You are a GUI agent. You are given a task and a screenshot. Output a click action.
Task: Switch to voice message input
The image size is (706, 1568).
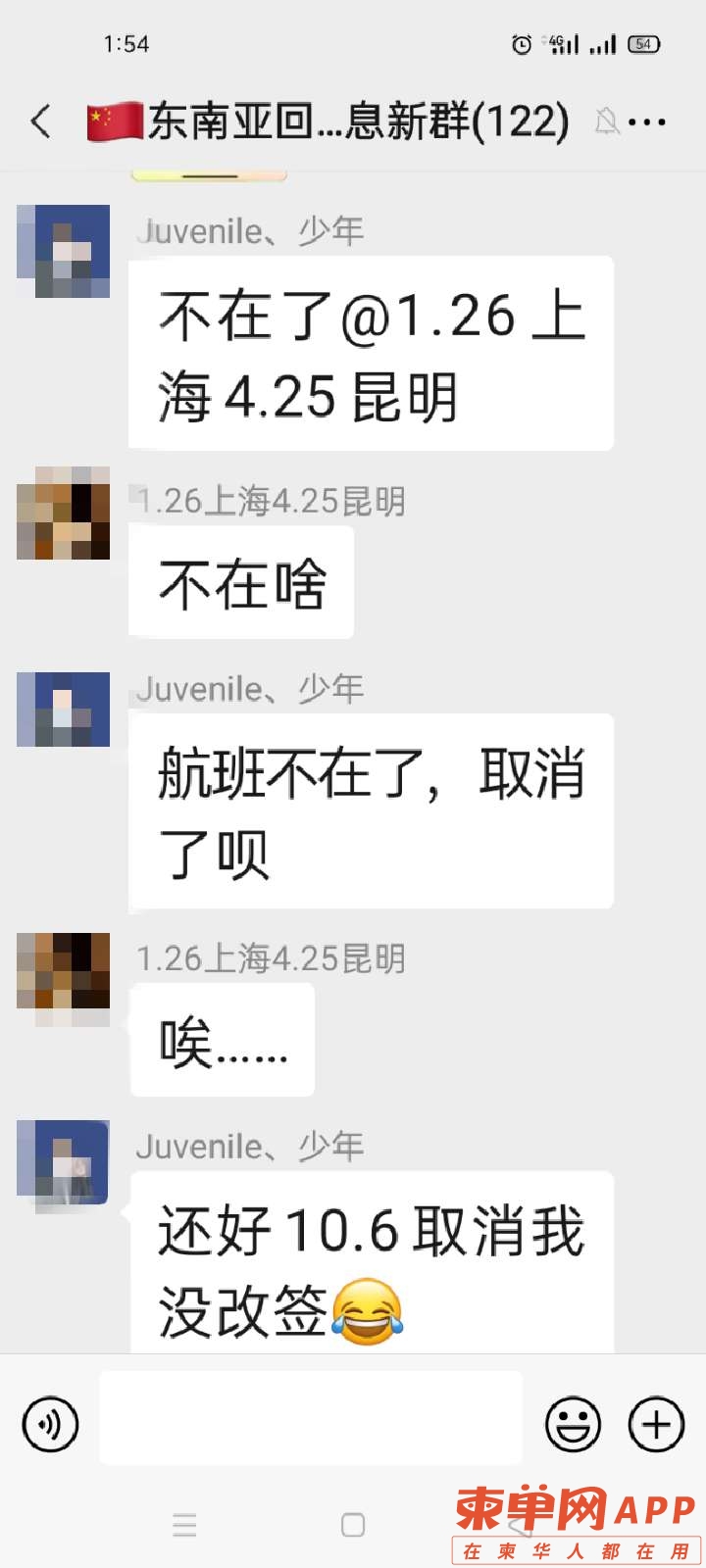coord(50,1424)
